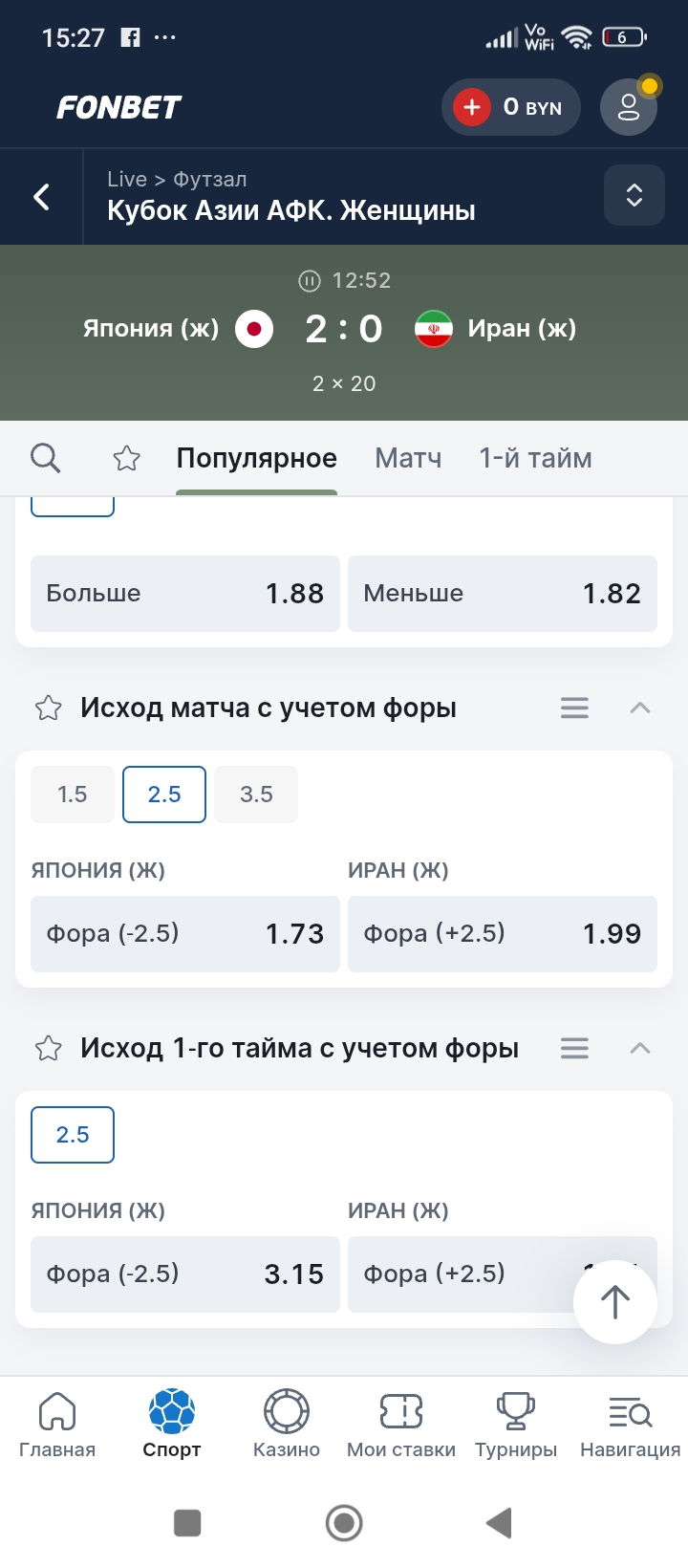
Task: Switch to the Матч tab
Action: (x=408, y=458)
